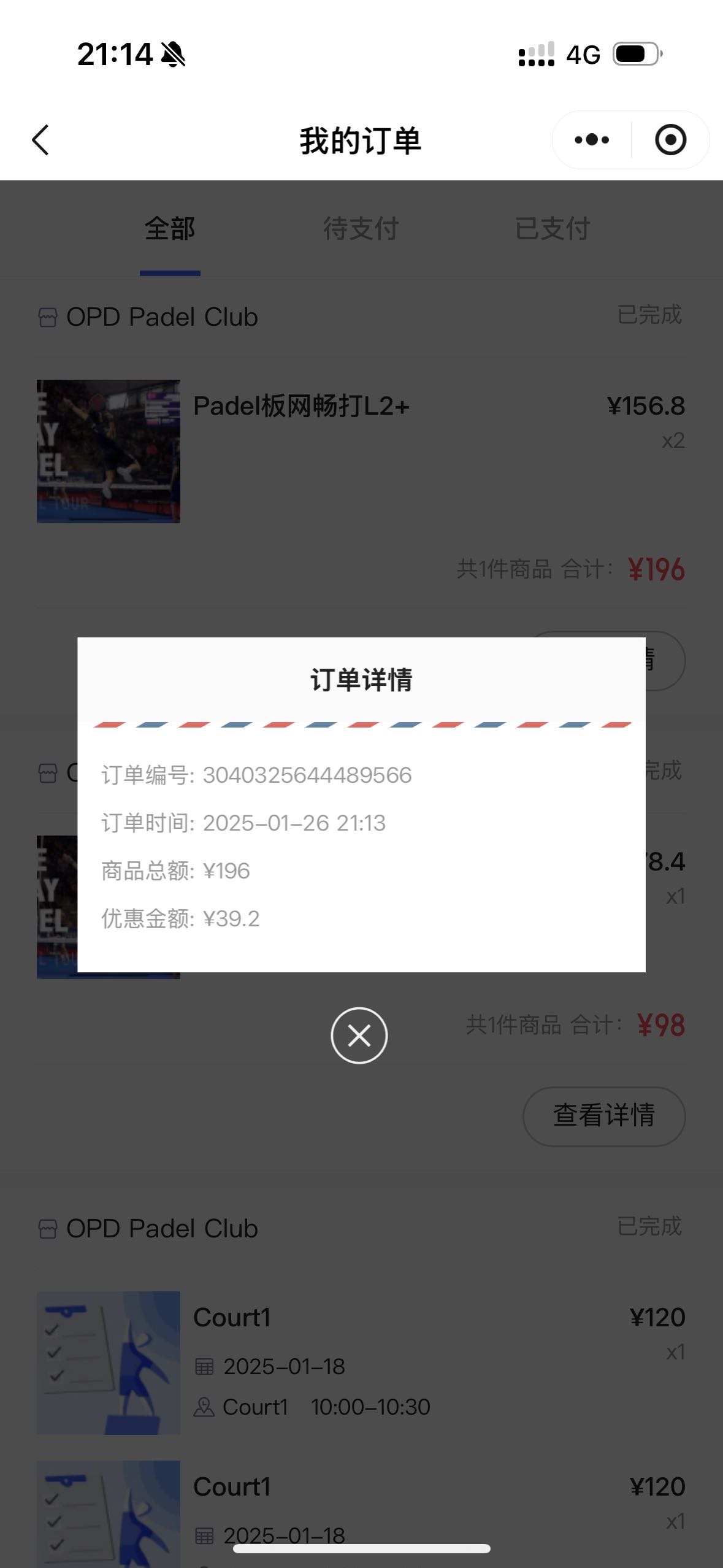Image resolution: width=723 pixels, height=1568 pixels.
Task: Switch to the 待支付 tab
Action: (x=361, y=229)
